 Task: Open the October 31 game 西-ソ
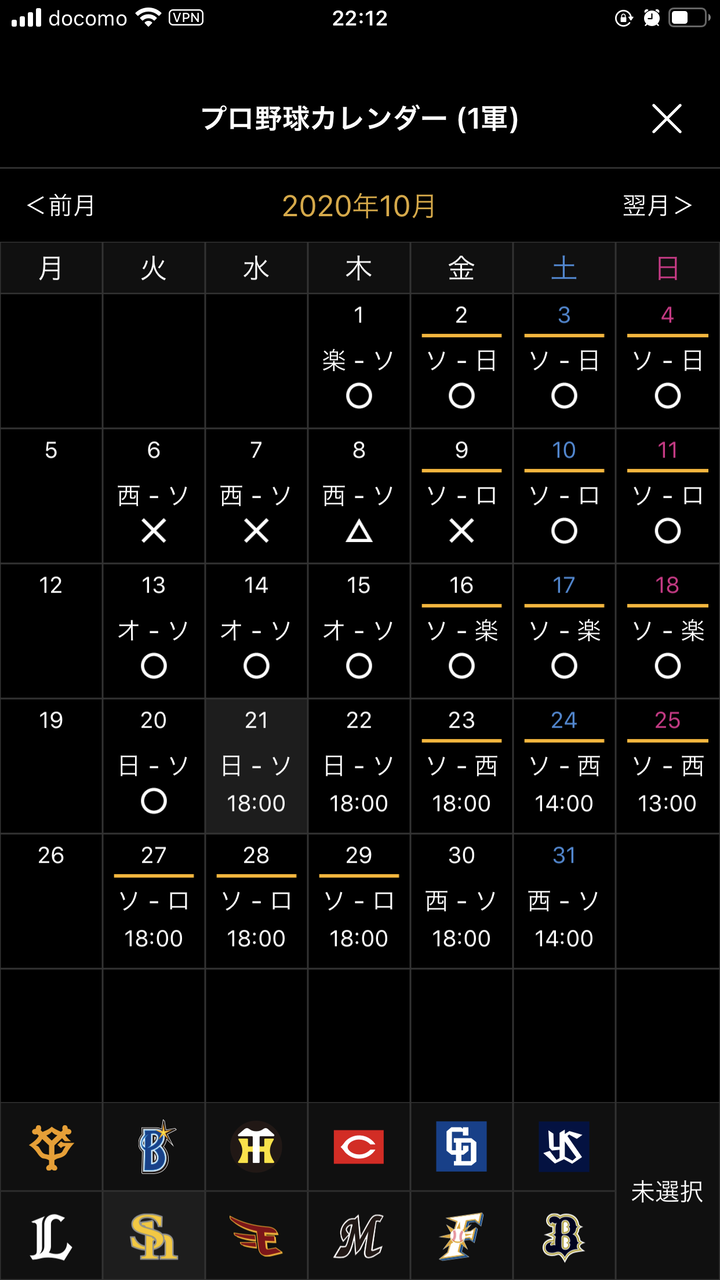click(x=564, y=901)
